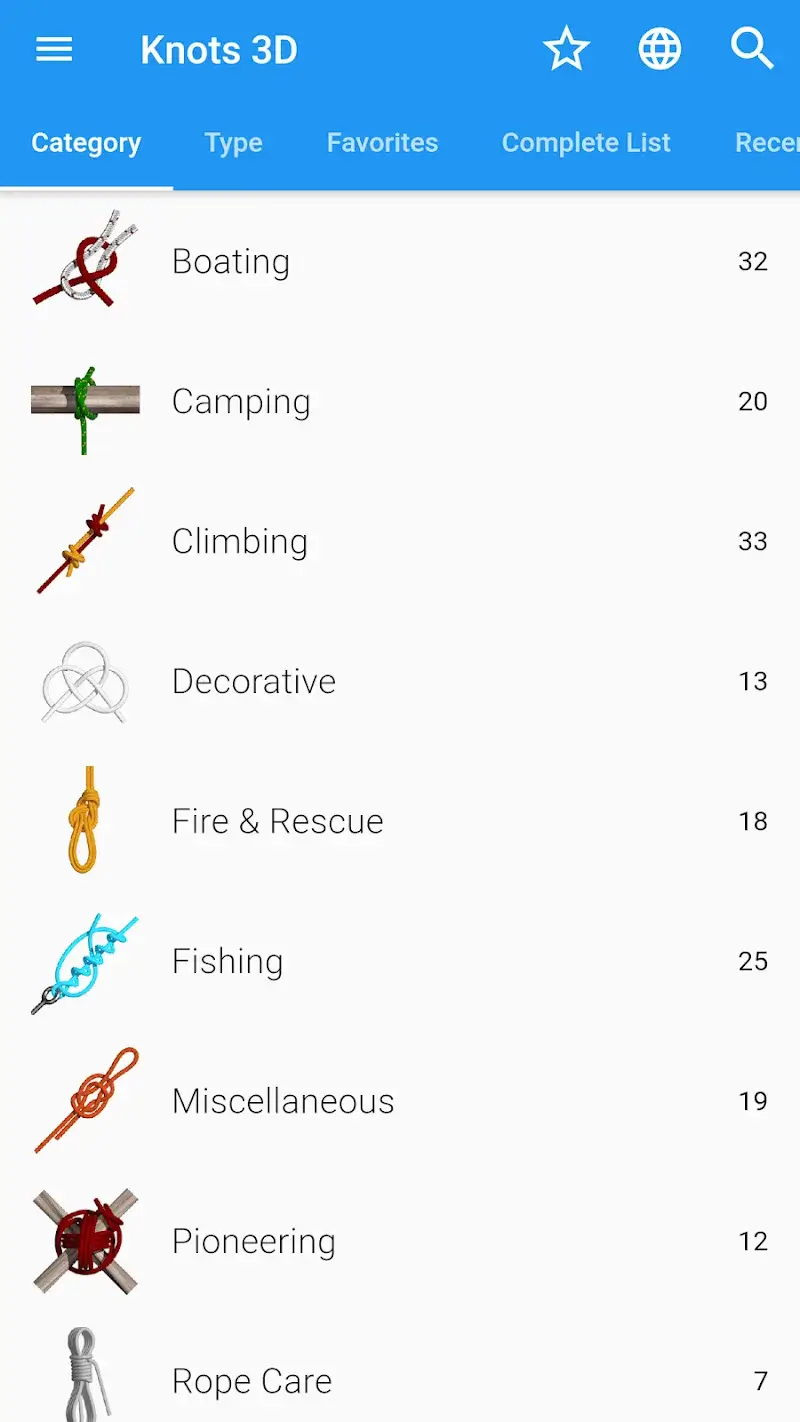Switch to the Type tab
The image size is (800, 1422).
(x=233, y=142)
